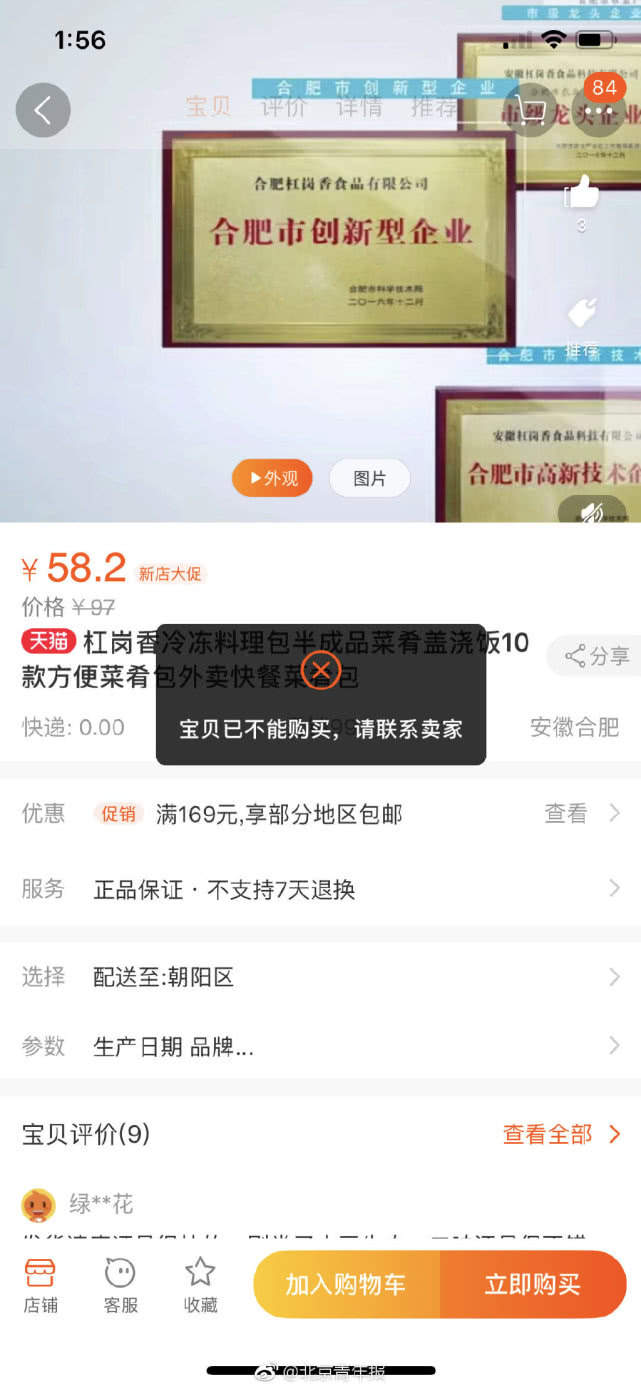Open the shopping cart icon
The image size is (641, 1388).
pos(530,110)
